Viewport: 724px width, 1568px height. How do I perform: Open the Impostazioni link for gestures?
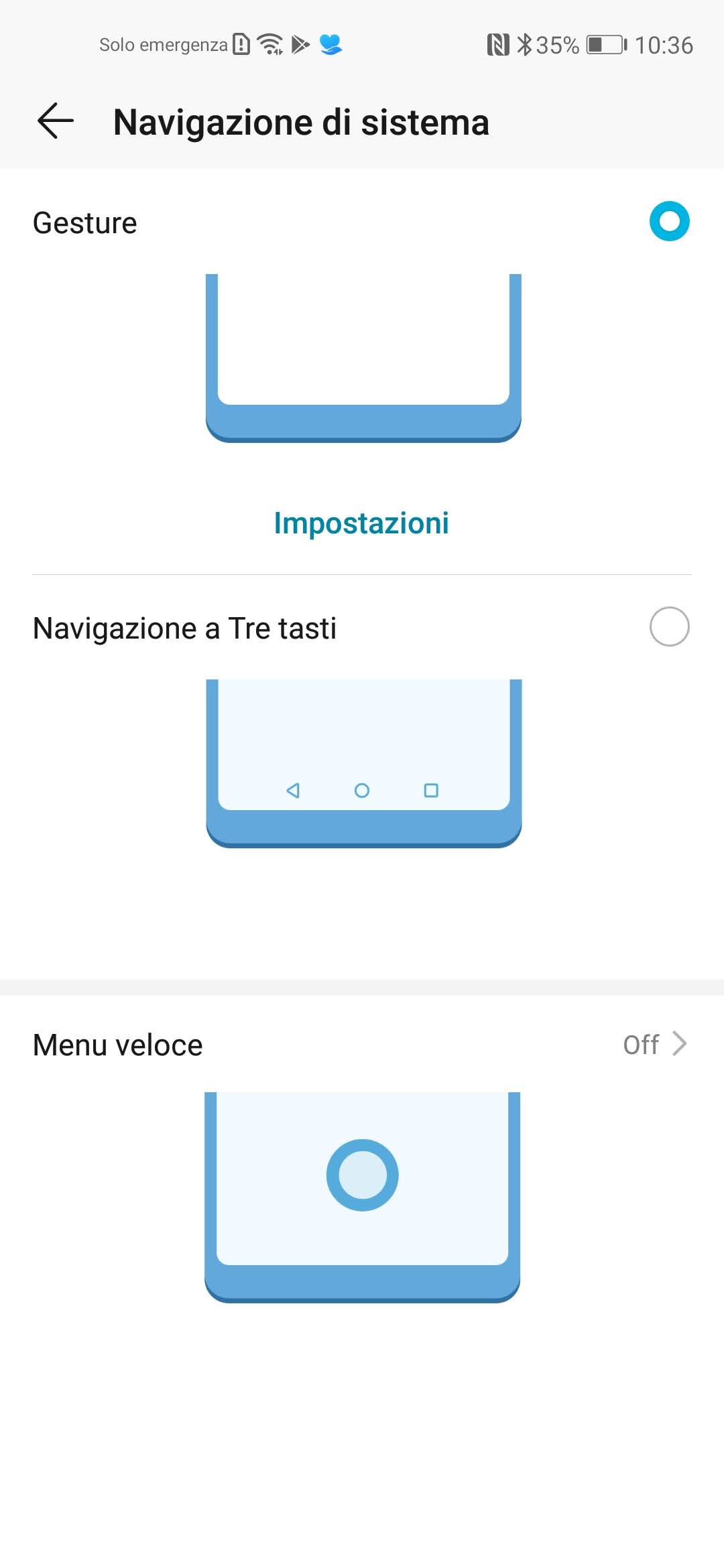pyautogui.click(x=361, y=523)
